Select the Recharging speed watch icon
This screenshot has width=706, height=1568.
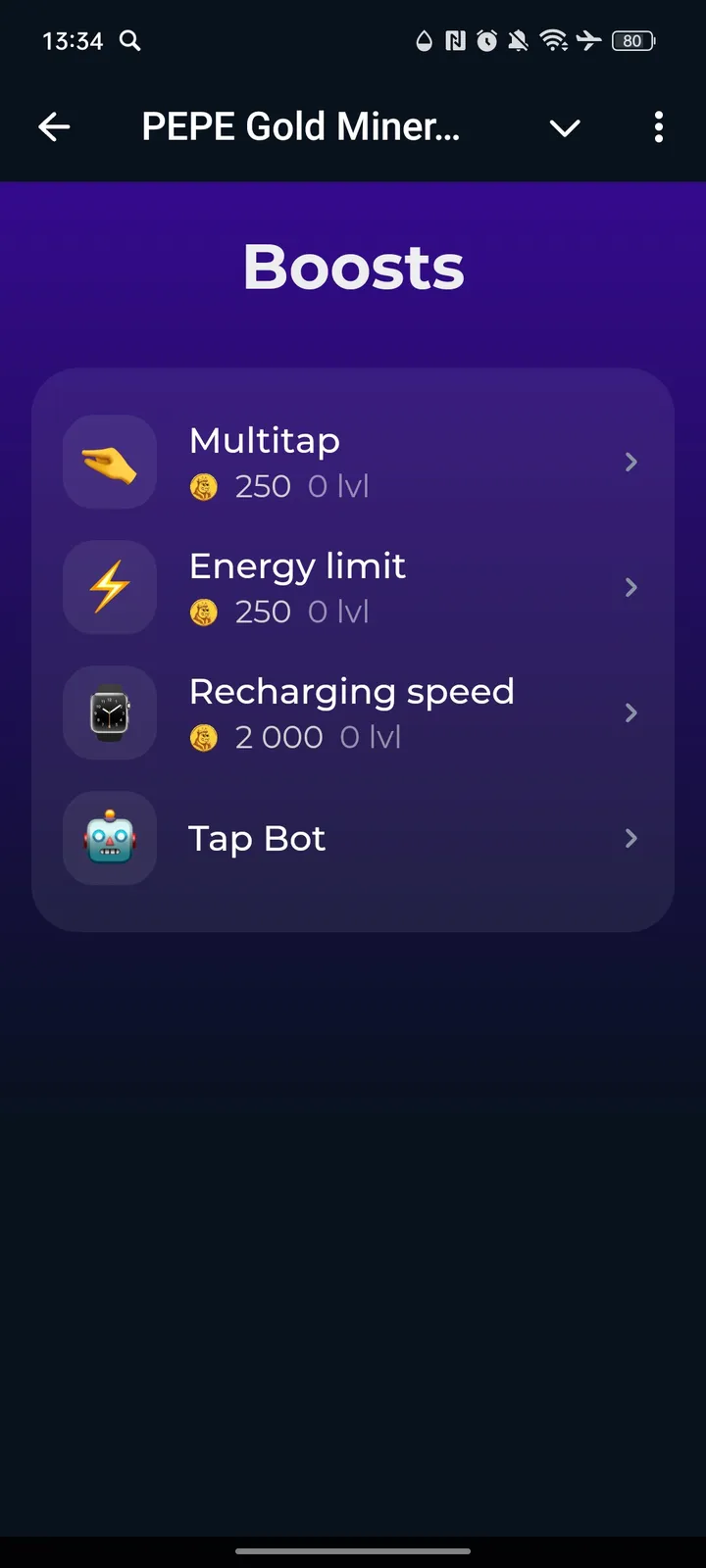click(x=109, y=713)
